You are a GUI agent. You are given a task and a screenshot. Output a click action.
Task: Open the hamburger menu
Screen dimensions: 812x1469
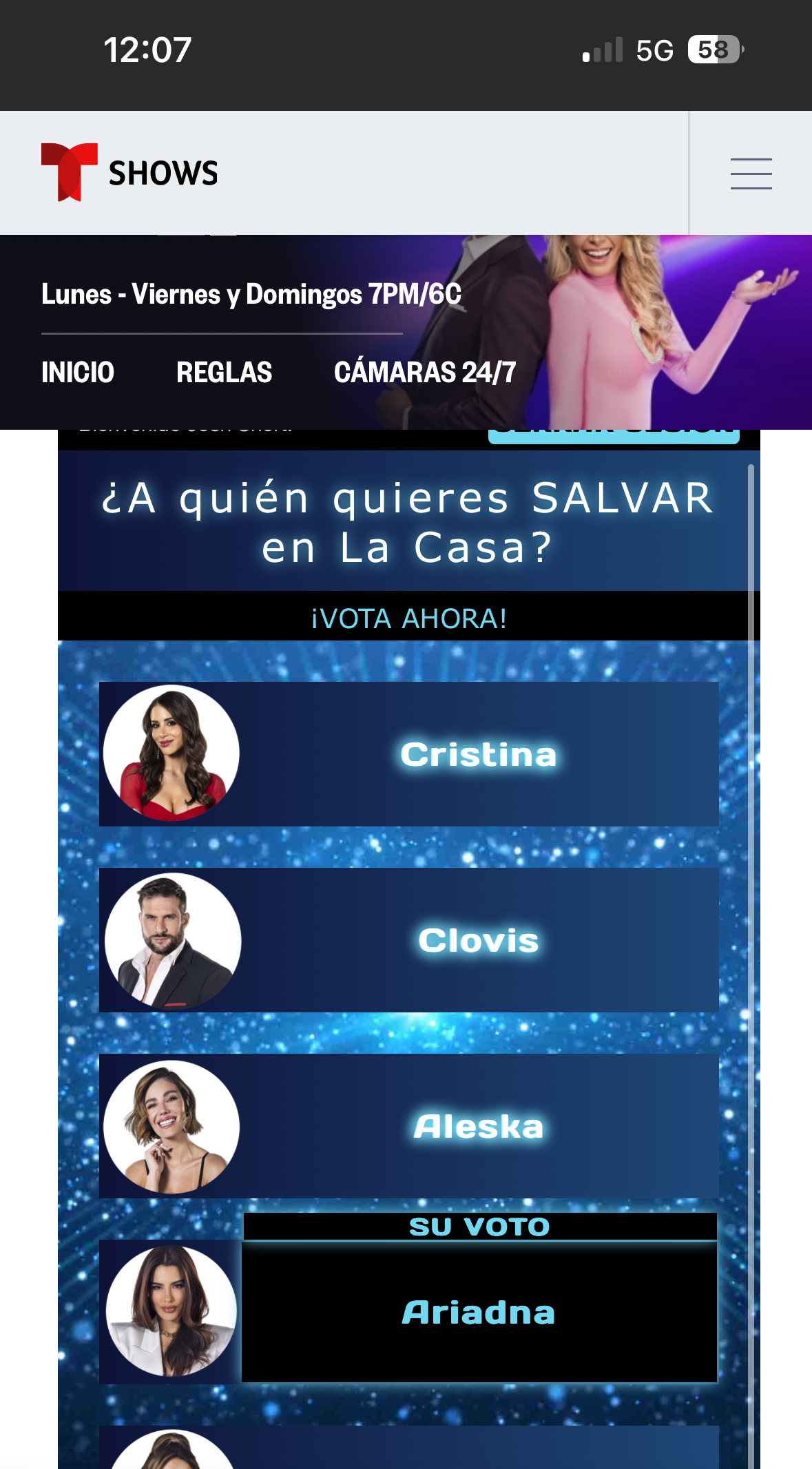(751, 174)
